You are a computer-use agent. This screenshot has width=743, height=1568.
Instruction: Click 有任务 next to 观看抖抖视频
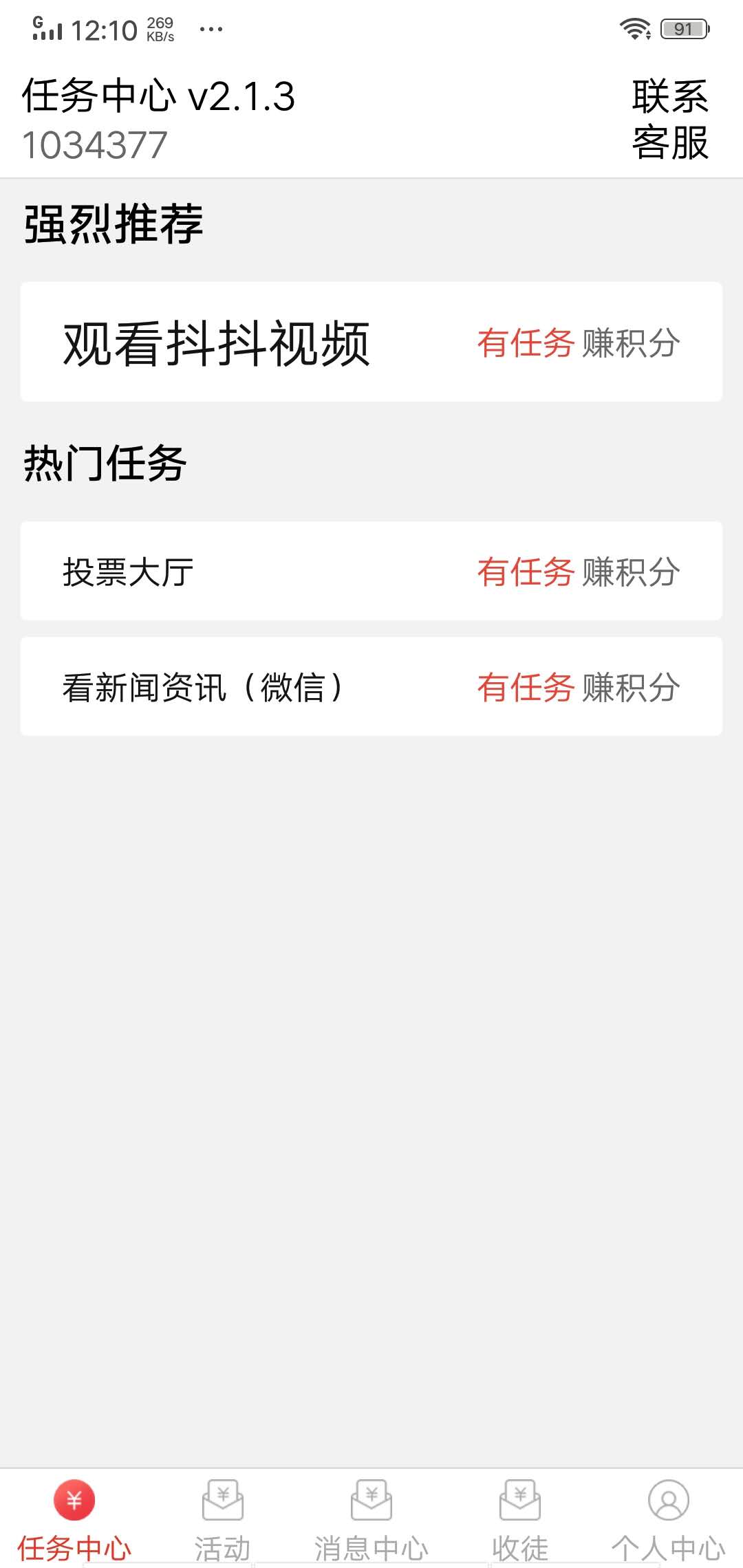click(x=527, y=342)
